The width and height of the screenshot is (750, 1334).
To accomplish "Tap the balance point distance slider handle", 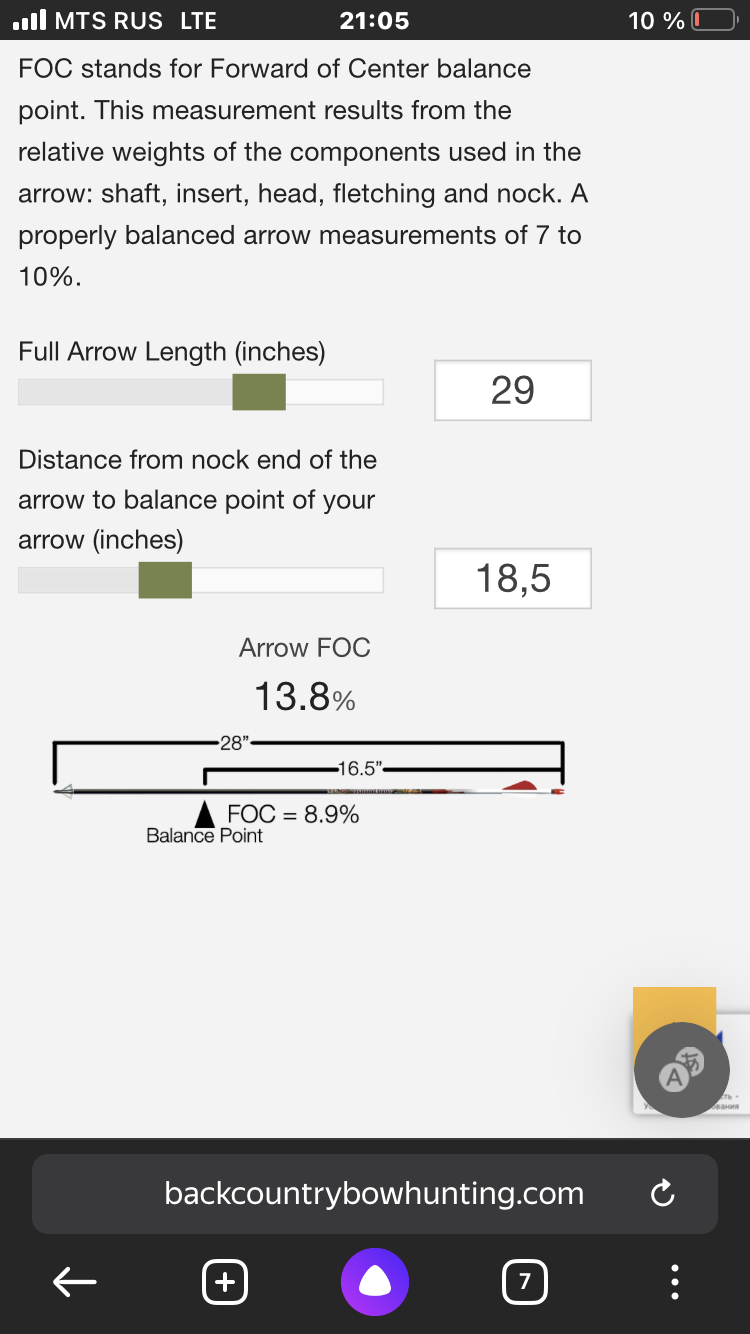I will pyautogui.click(x=165, y=580).
